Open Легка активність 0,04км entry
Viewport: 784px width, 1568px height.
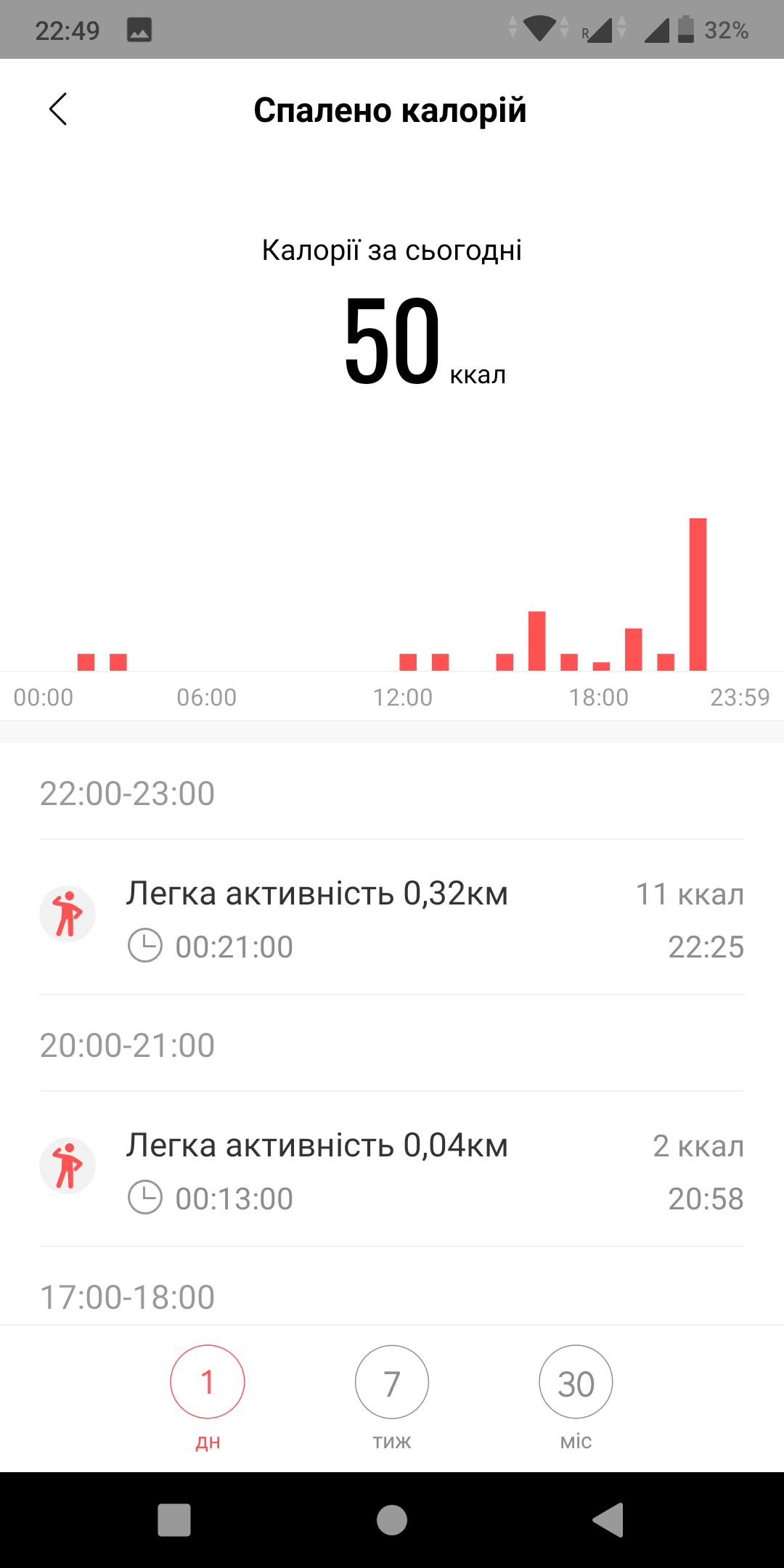point(392,1170)
